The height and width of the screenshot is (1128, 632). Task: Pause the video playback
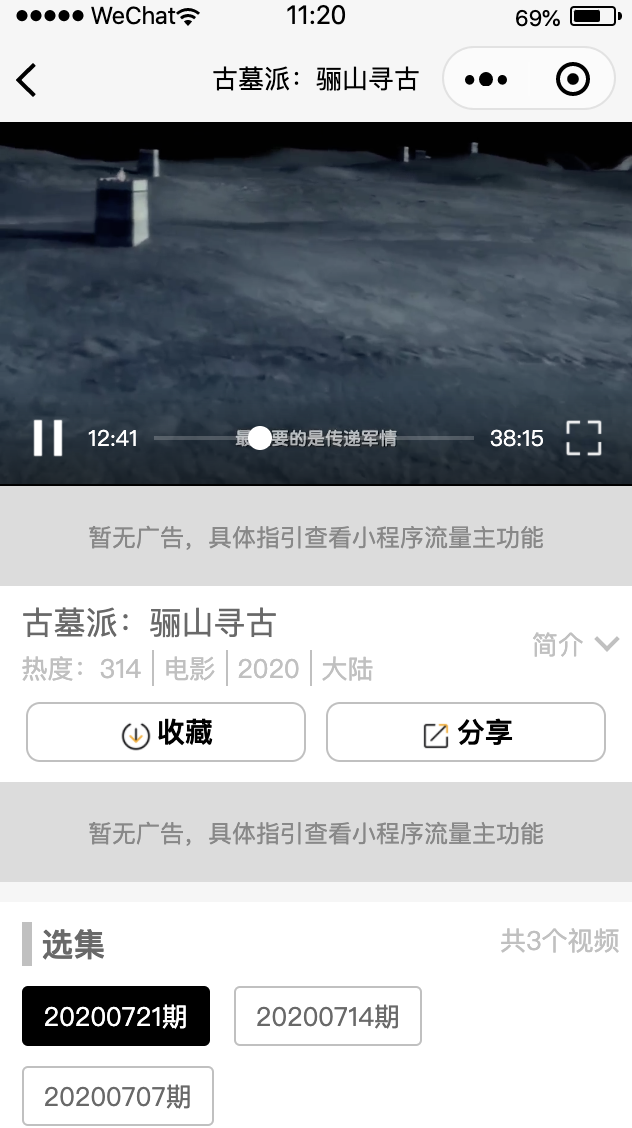(x=47, y=438)
